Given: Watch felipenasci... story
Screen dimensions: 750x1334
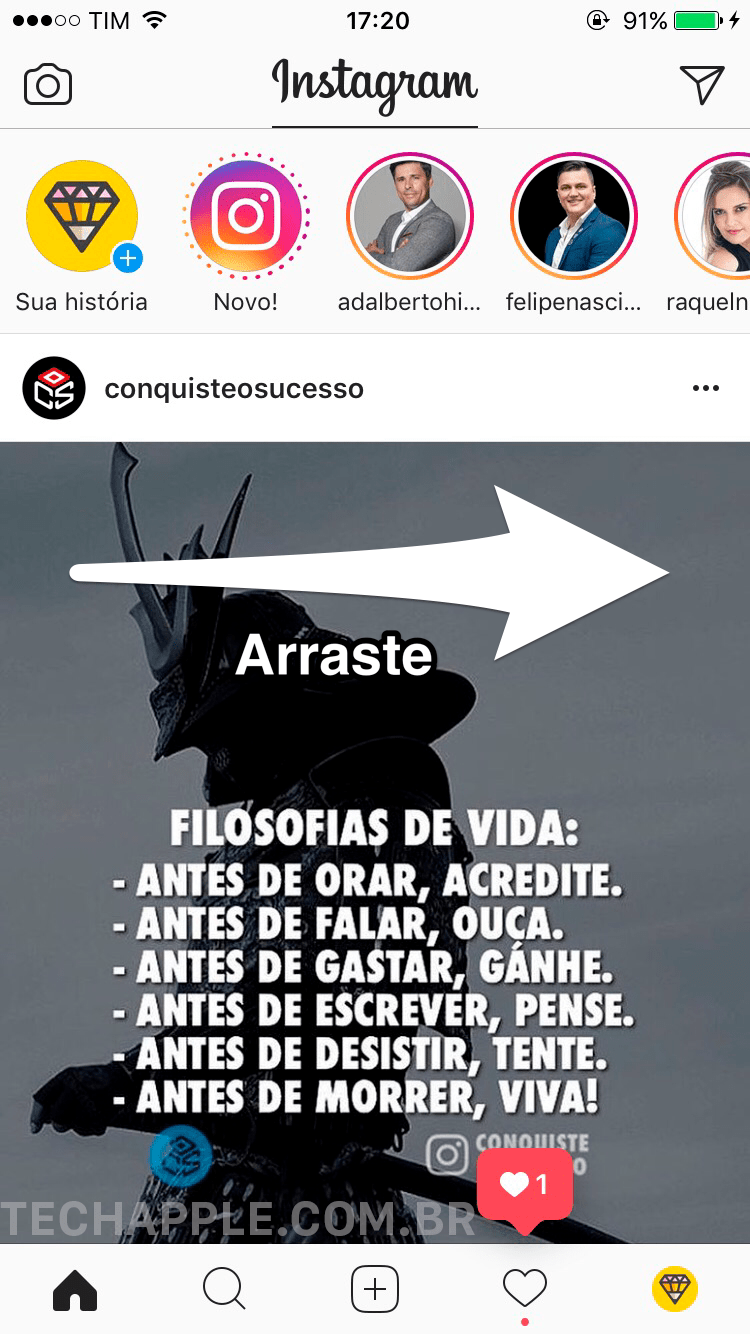Looking at the screenshot, I should [x=574, y=217].
